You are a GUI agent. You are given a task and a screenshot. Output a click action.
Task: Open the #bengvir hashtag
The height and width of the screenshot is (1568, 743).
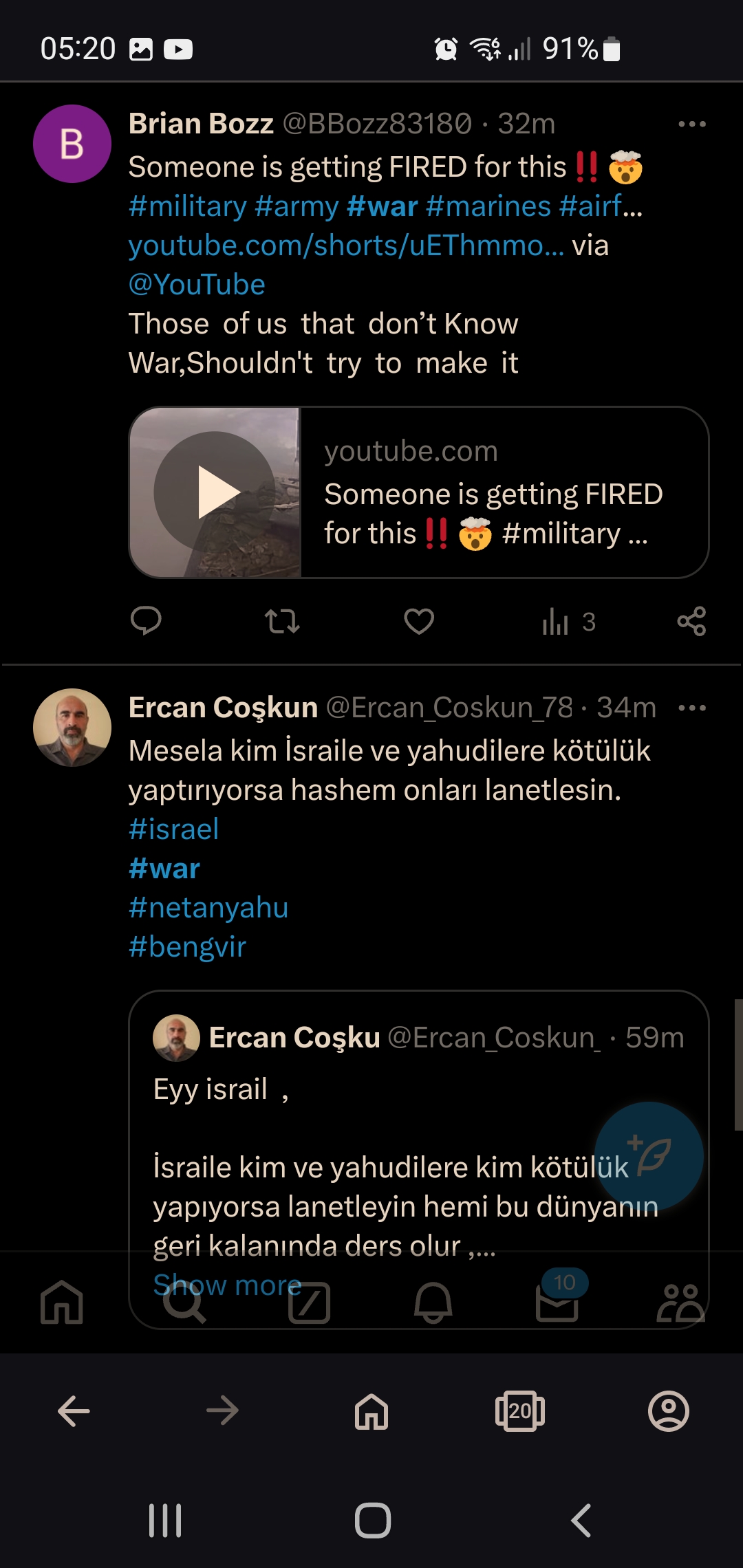[x=187, y=947]
